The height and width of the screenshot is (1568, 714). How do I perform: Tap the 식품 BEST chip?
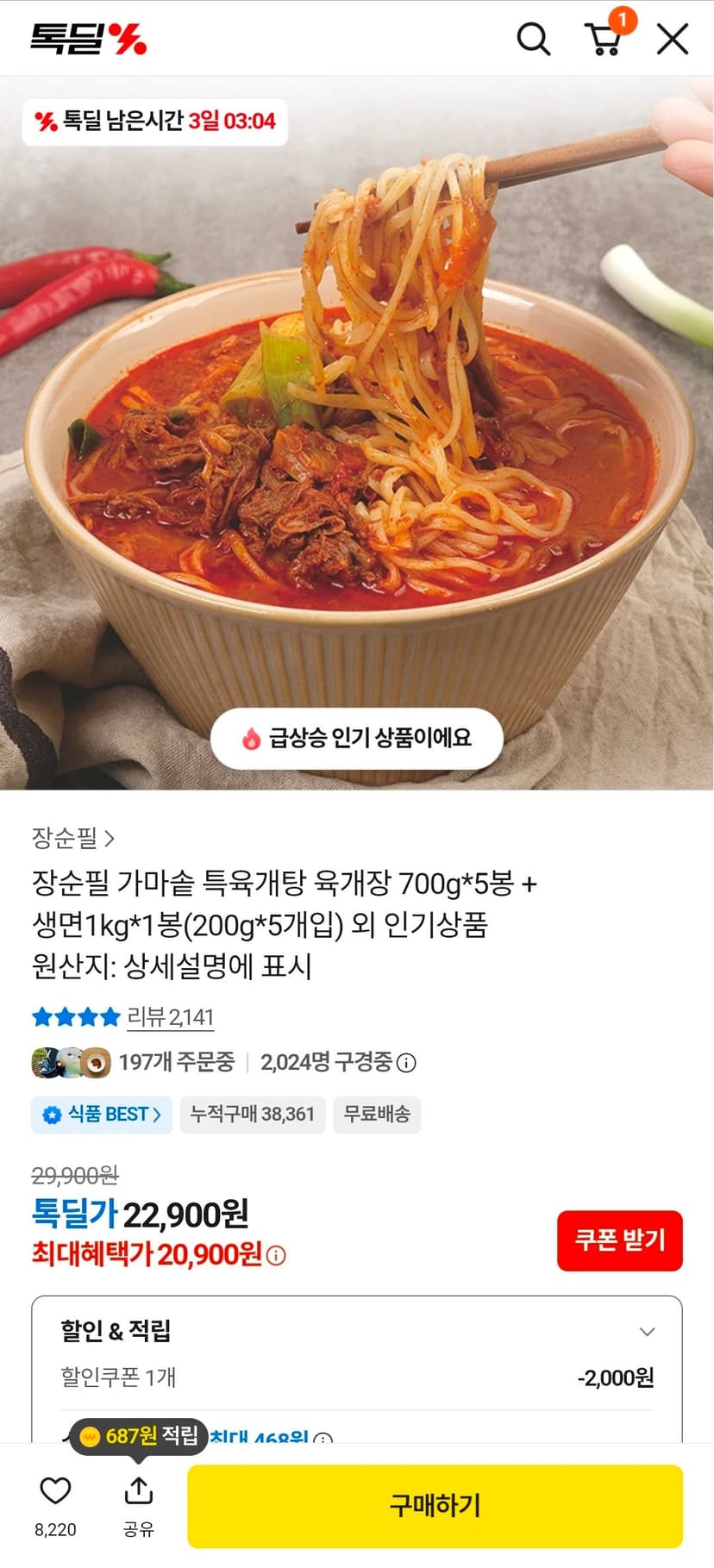pos(102,1115)
